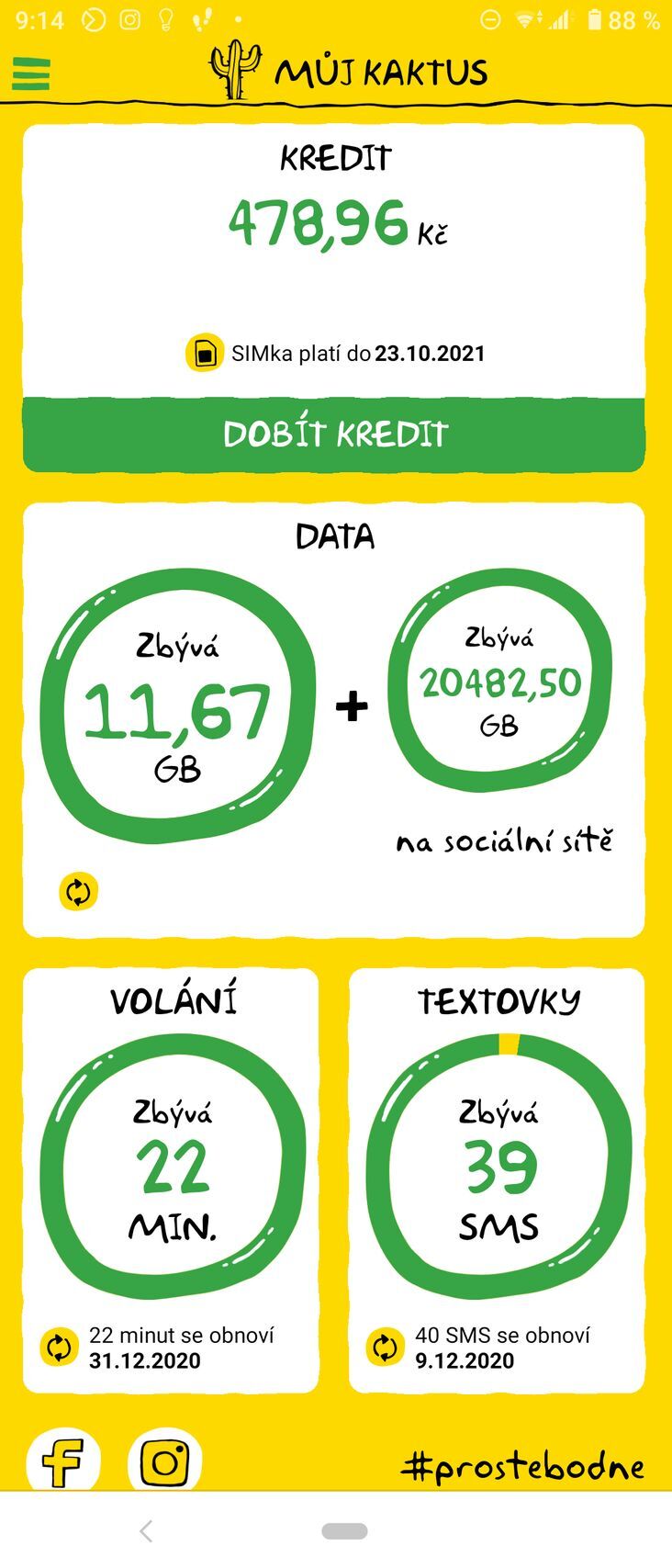Refresh the DATA usage information
The height and width of the screenshot is (1568, 672).
coord(77,889)
